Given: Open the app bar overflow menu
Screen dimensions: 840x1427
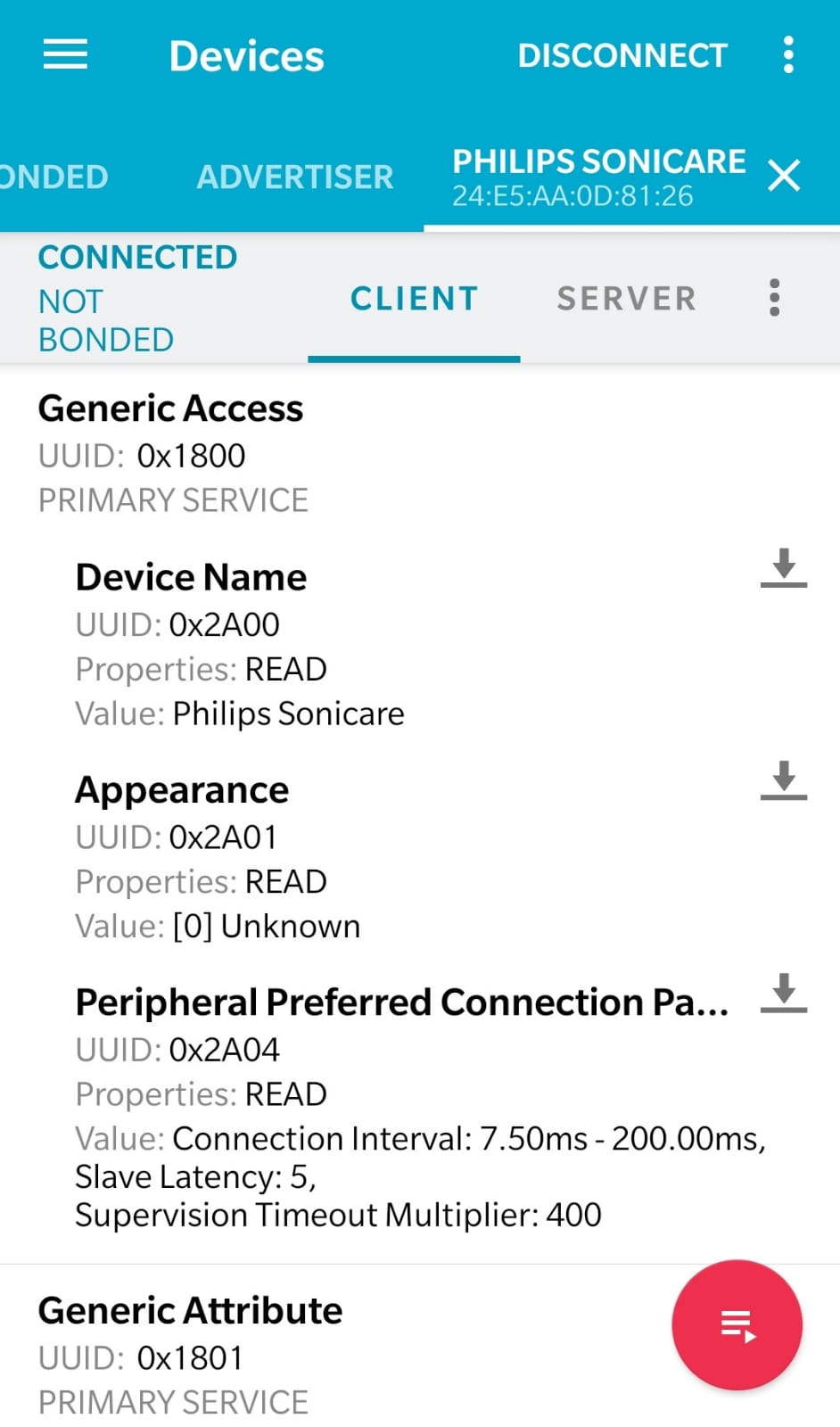Looking at the screenshot, I should (788, 55).
